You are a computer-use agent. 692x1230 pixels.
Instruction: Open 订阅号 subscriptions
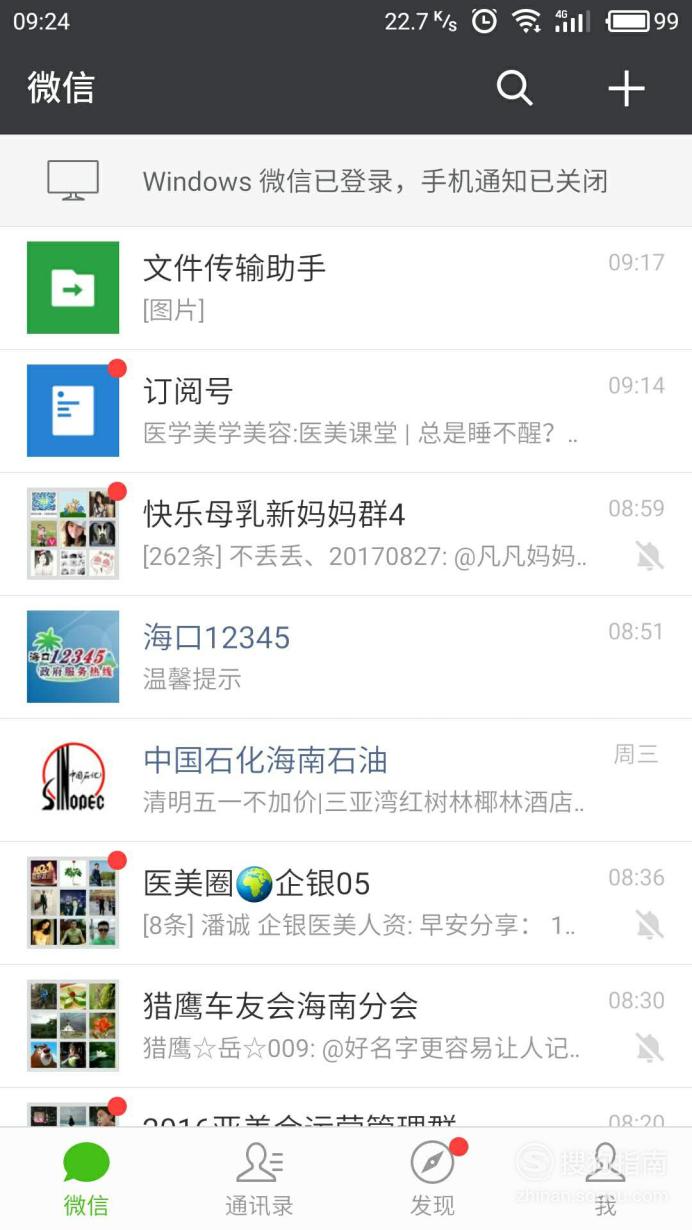(x=346, y=411)
